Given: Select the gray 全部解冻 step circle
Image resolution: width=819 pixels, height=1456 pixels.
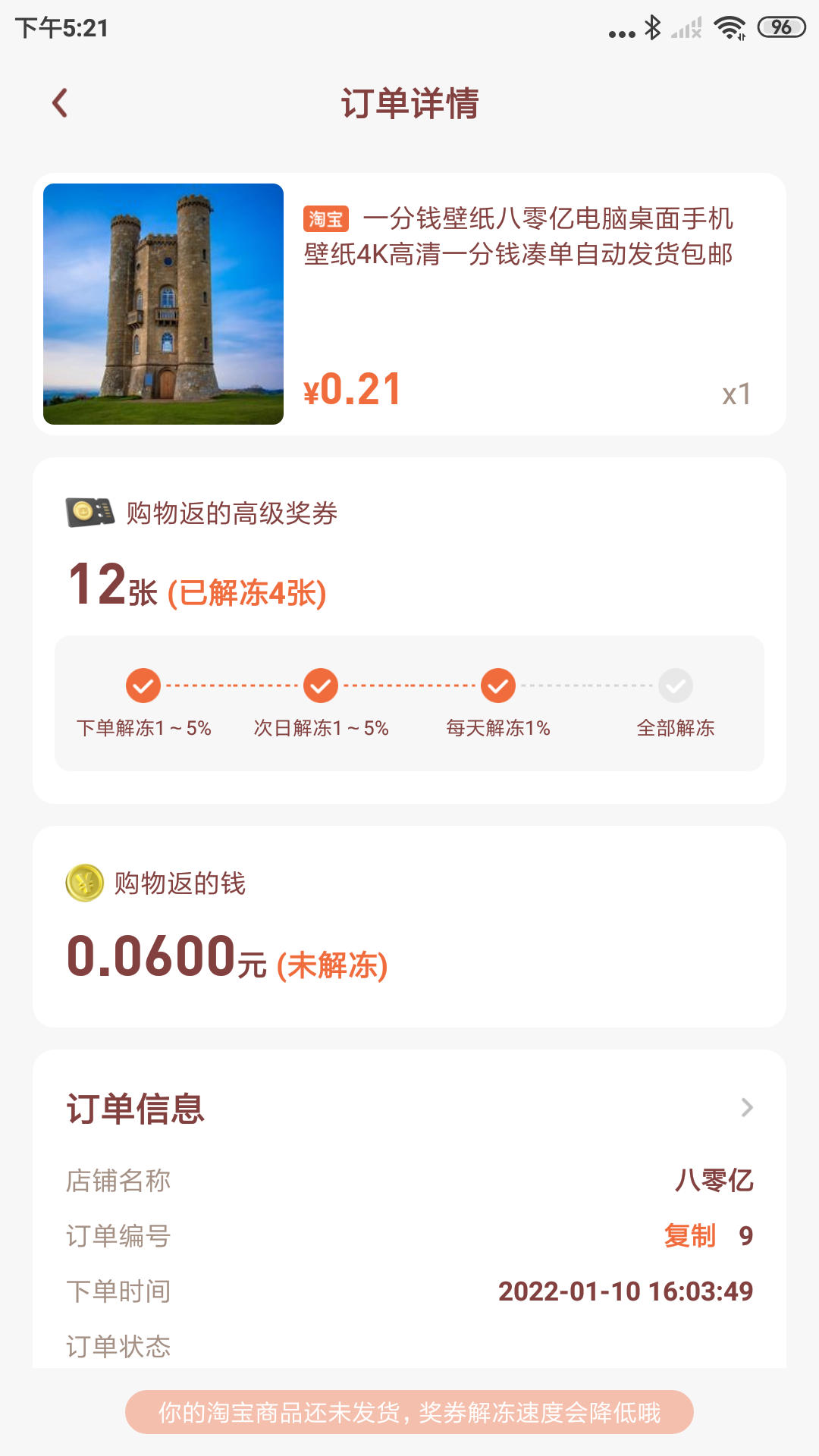Looking at the screenshot, I should (x=675, y=685).
